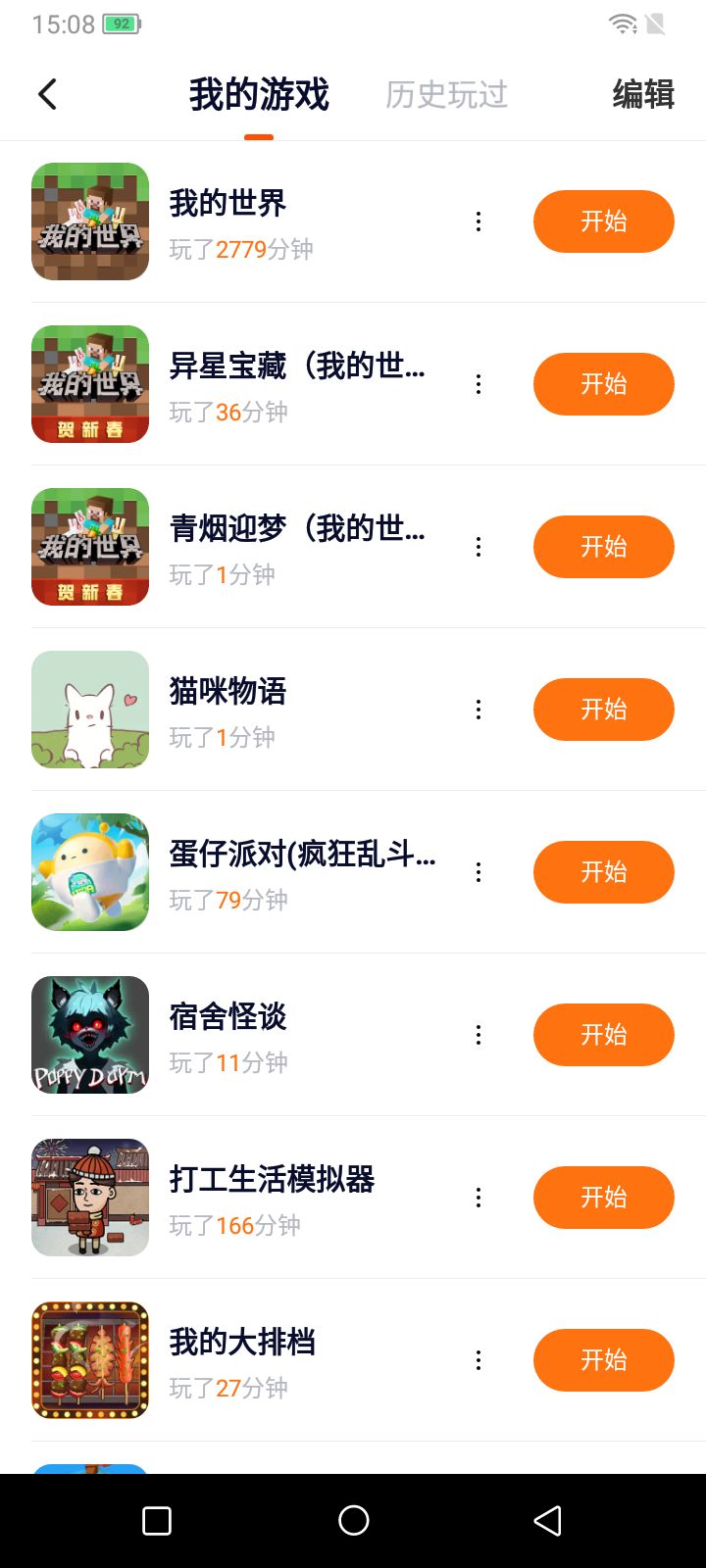Open the 猫咪物语 game entry
This screenshot has height=1568, width=706.
(227, 692)
